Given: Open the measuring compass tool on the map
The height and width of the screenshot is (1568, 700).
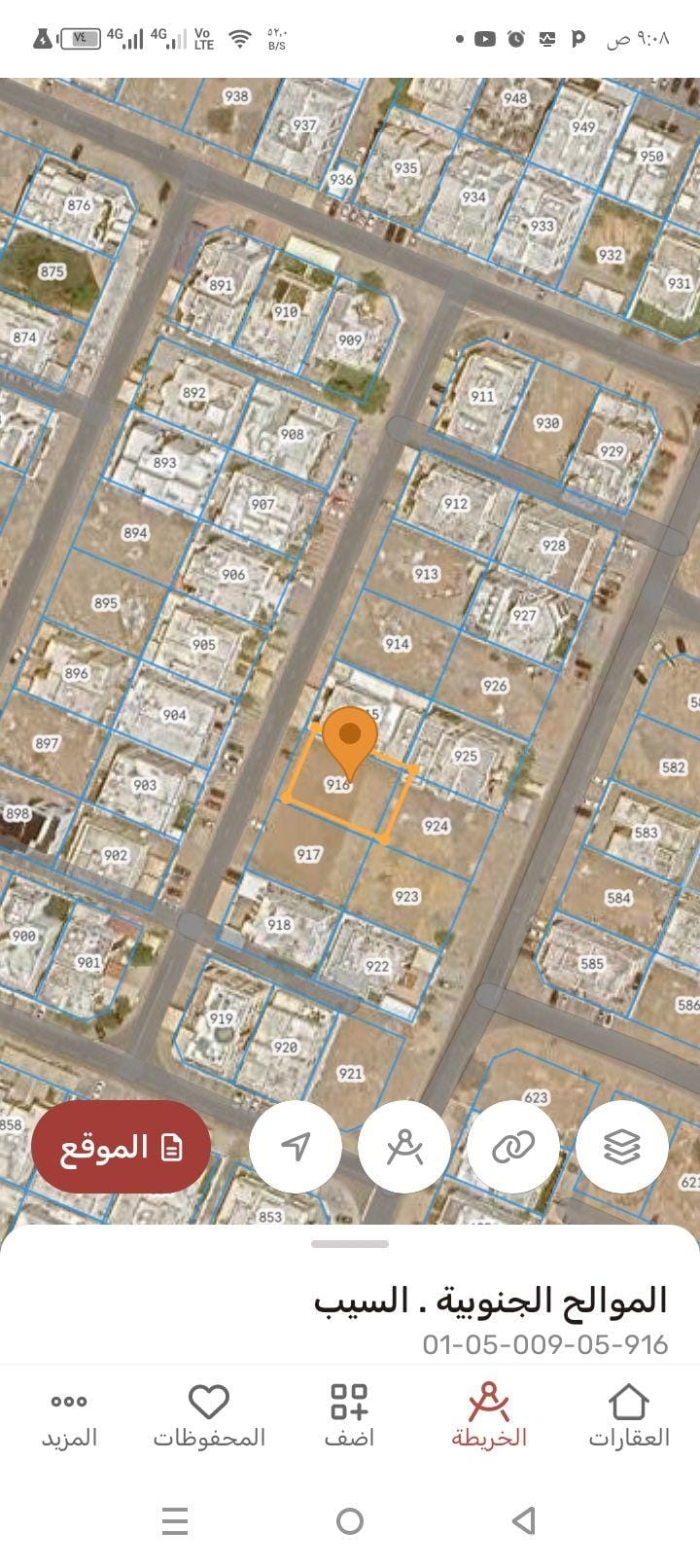Looking at the screenshot, I should [x=404, y=1147].
